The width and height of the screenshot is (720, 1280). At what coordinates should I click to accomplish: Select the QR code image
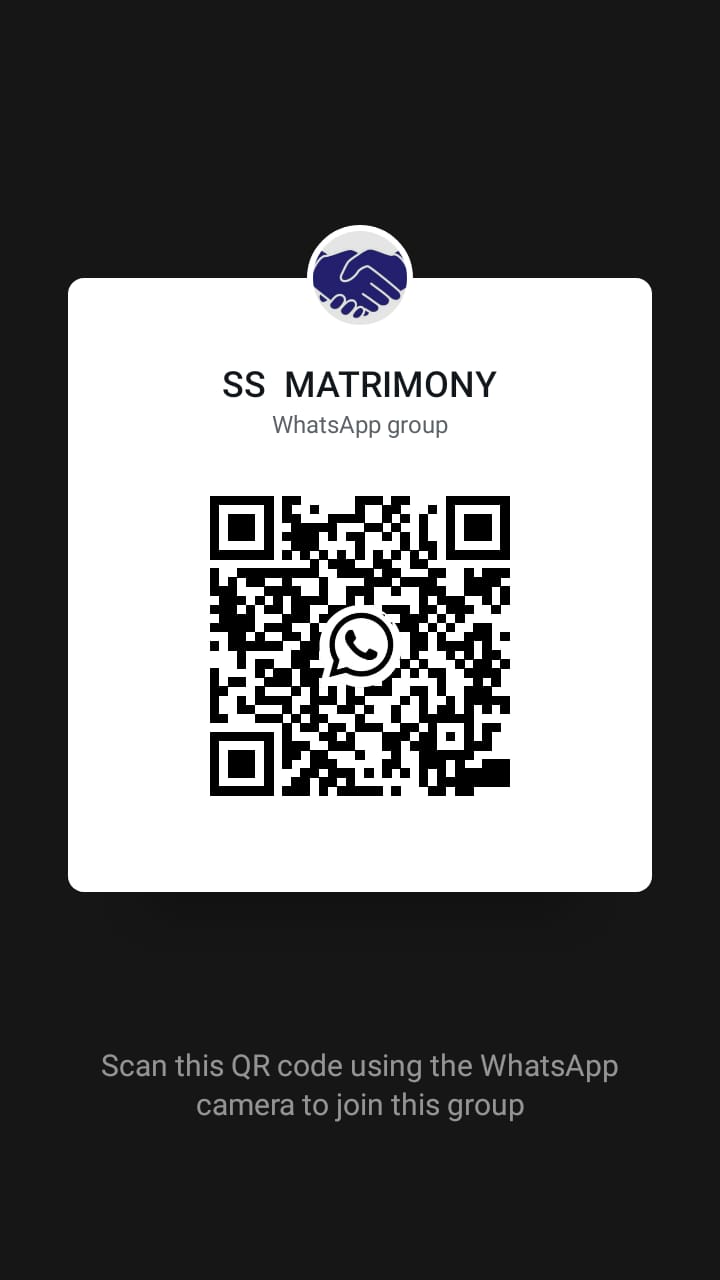pyautogui.click(x=360, y=645)
